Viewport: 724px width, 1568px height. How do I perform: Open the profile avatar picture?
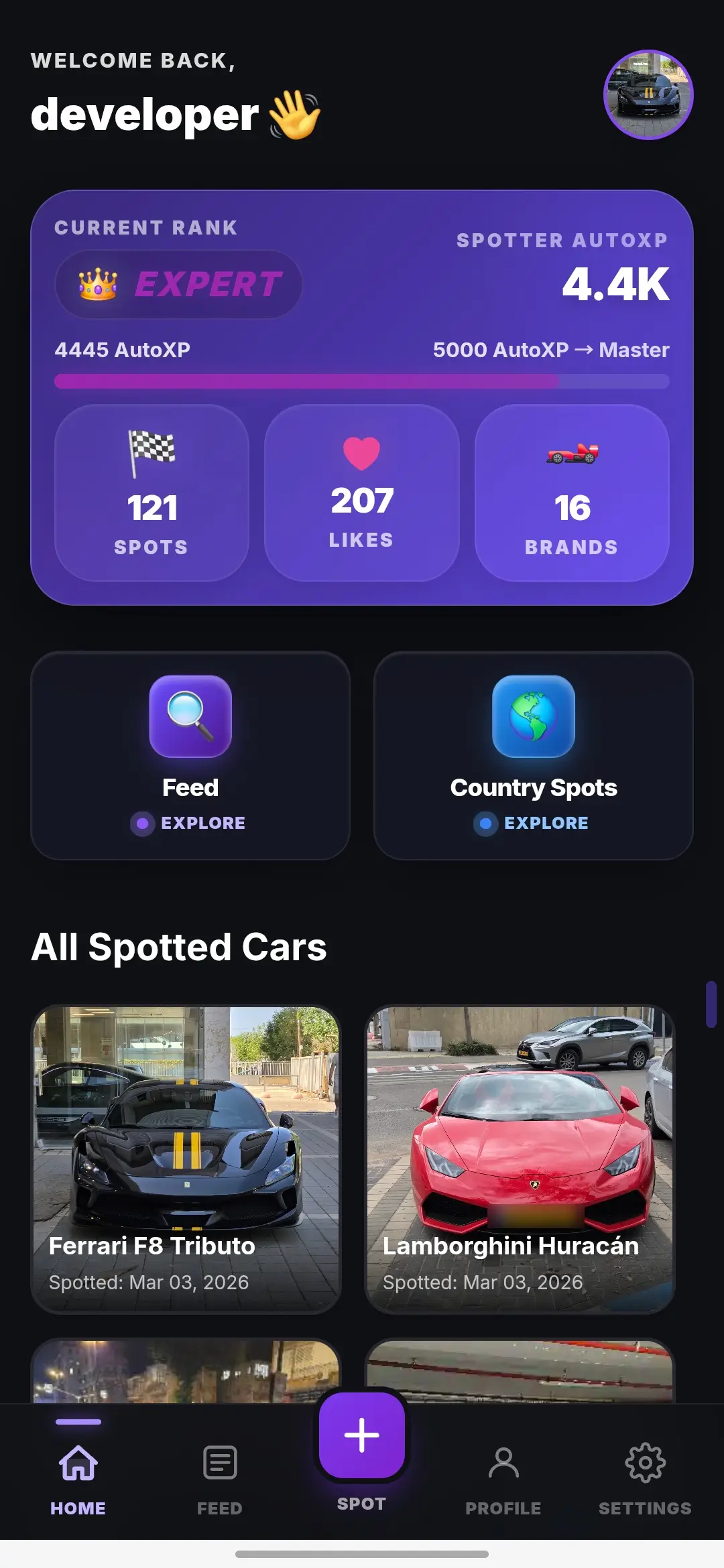pyautogui.click(x=648, y=94)
